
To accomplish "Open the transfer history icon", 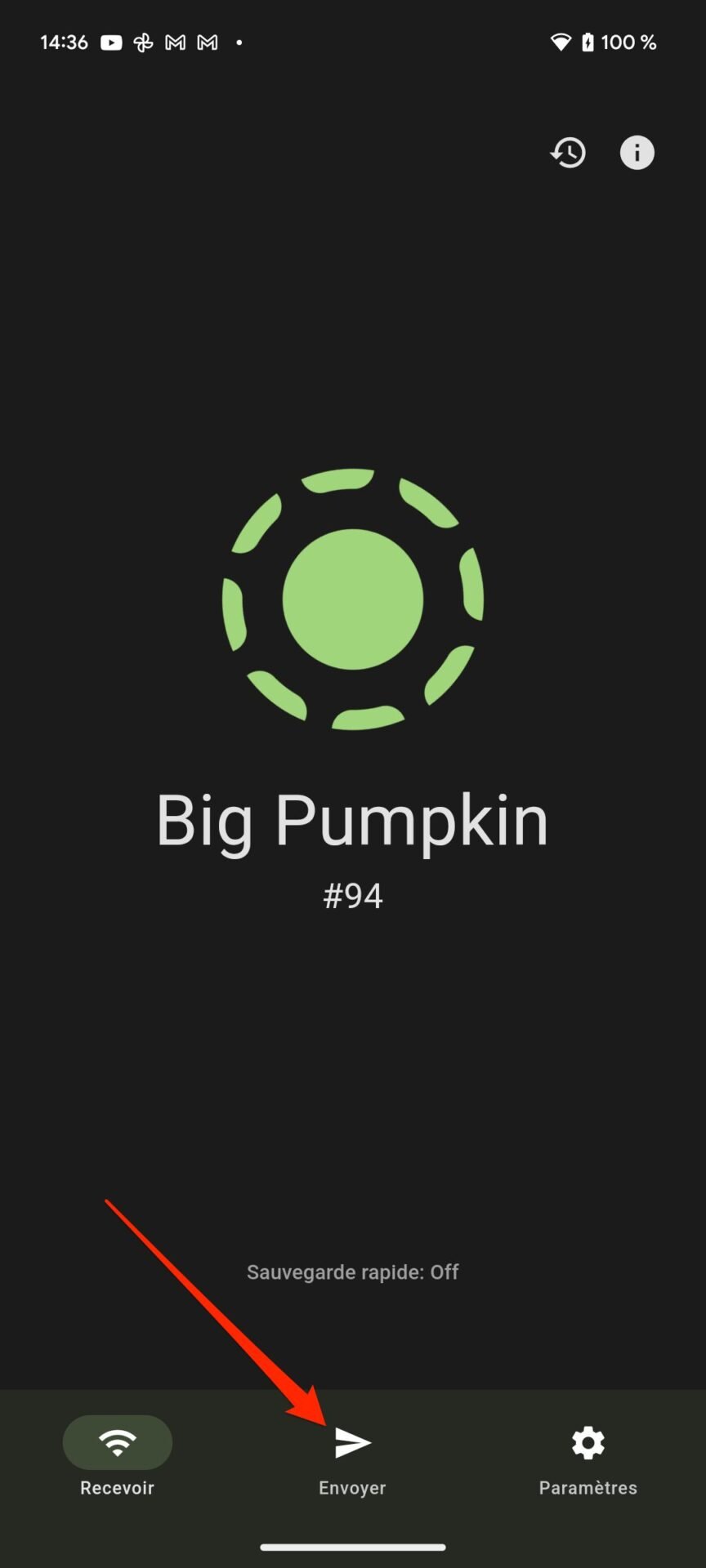I will 568,153.
